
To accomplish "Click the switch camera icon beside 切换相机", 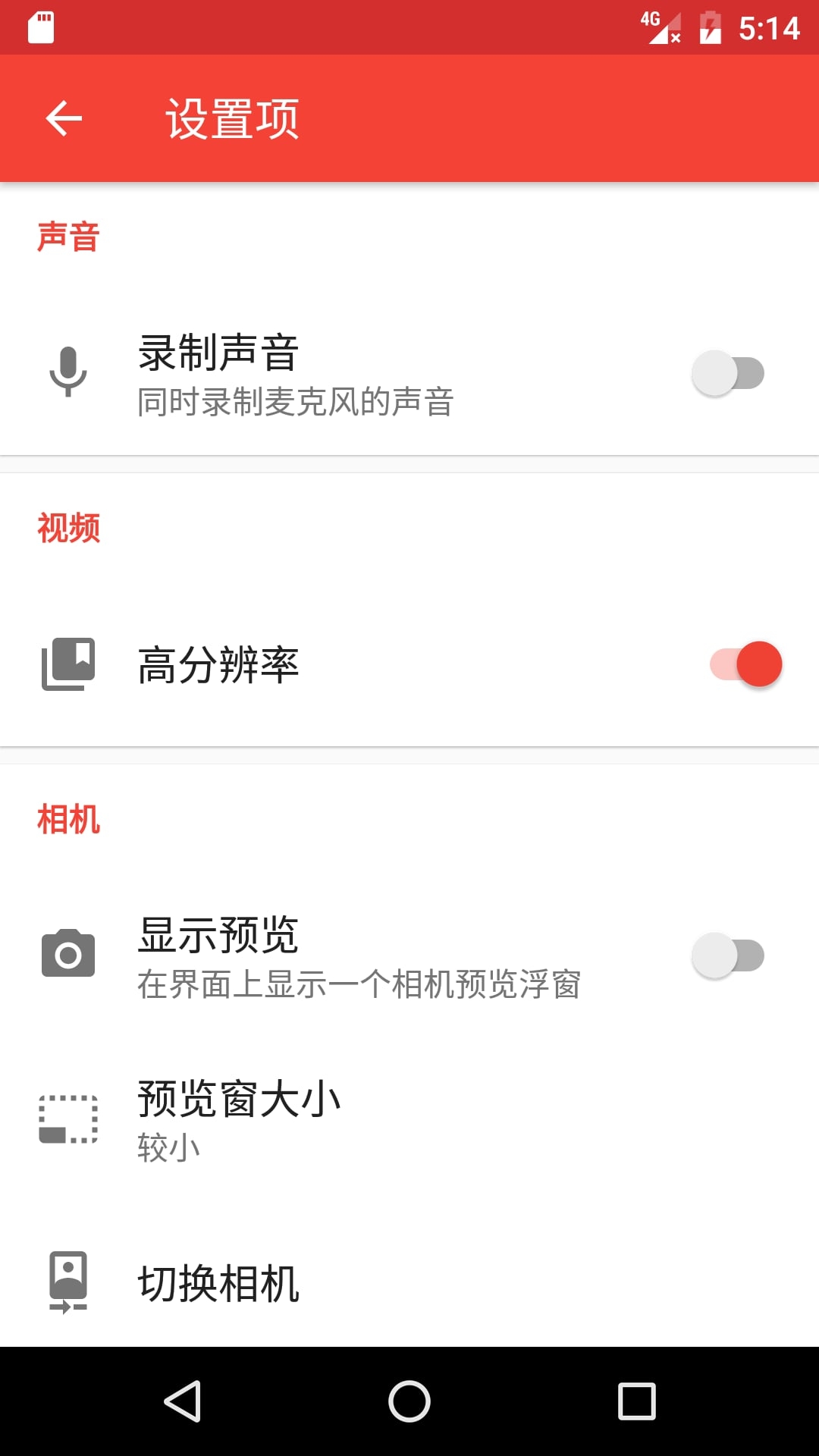I will (x=68, y=1280).
